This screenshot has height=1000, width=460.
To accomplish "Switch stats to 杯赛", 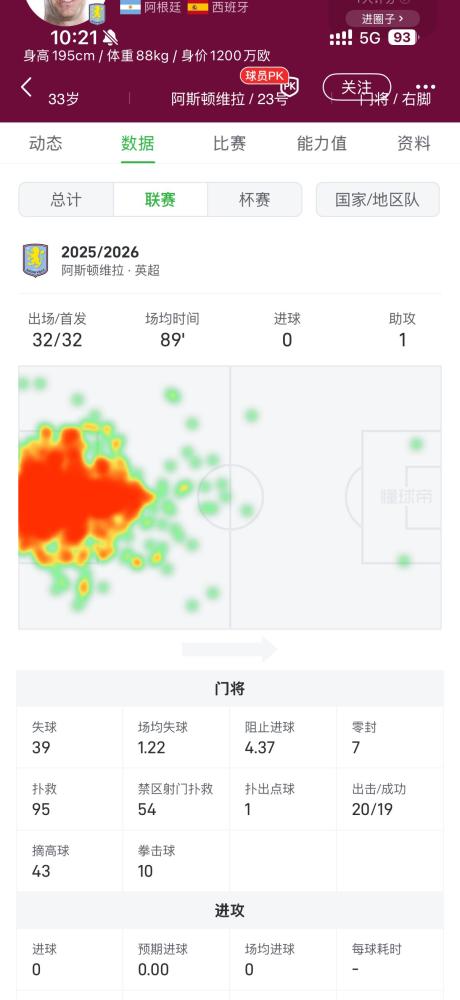I will (x=255, y=200).
